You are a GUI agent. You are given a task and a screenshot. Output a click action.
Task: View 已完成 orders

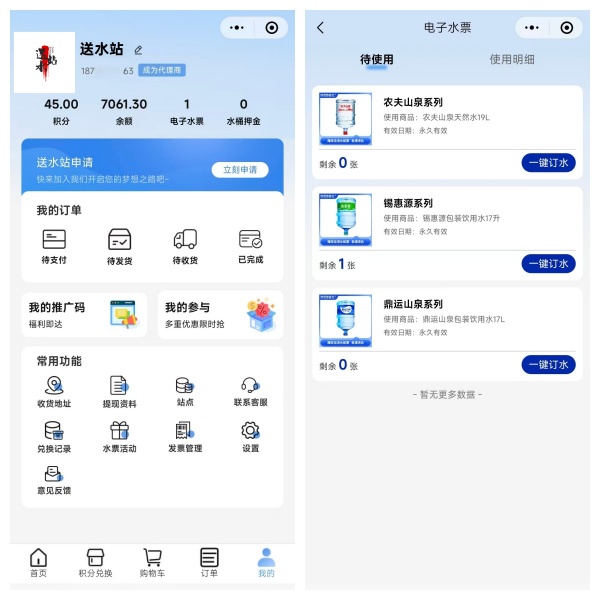[x=250, y=246]
